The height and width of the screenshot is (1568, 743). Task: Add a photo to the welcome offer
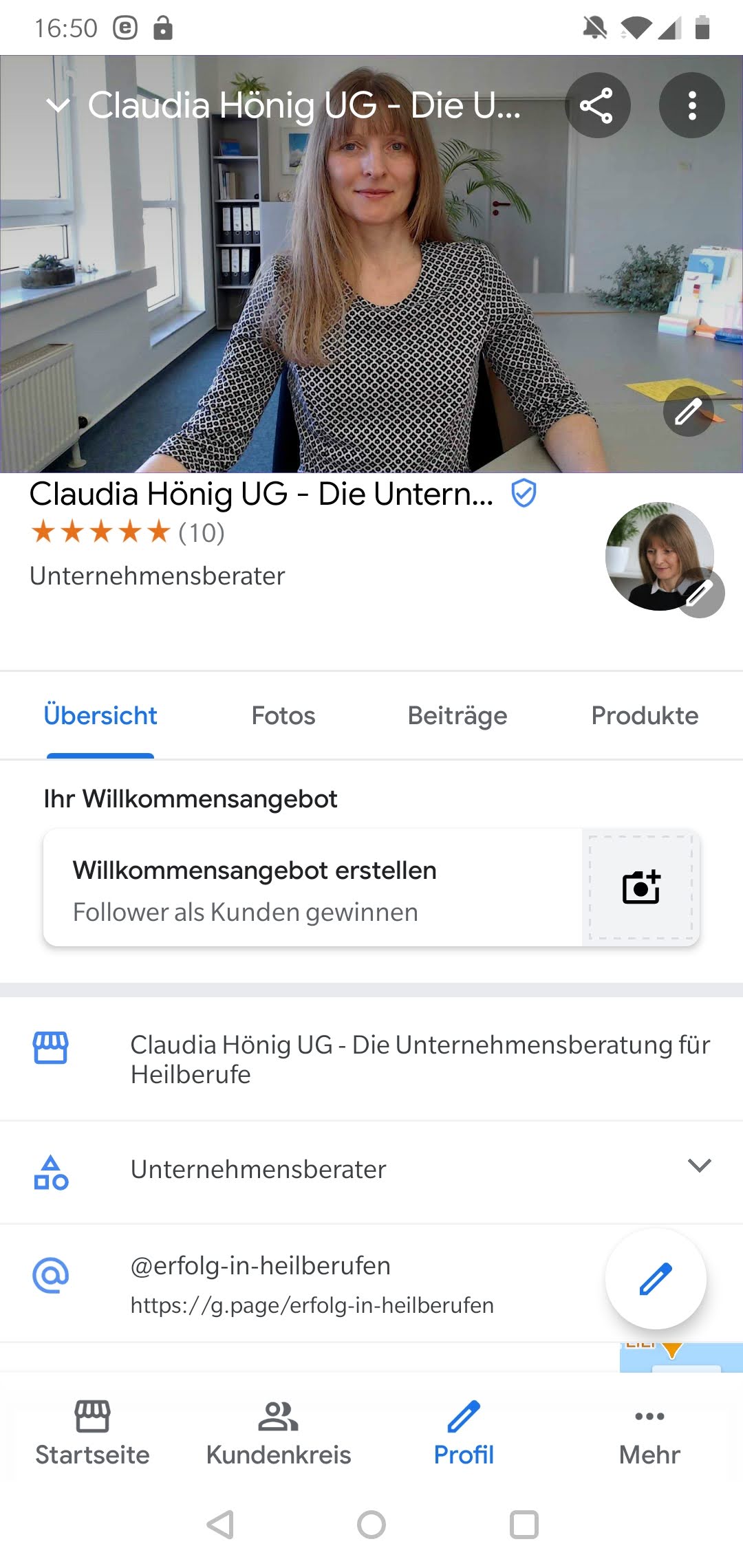(x=640, y=887)
